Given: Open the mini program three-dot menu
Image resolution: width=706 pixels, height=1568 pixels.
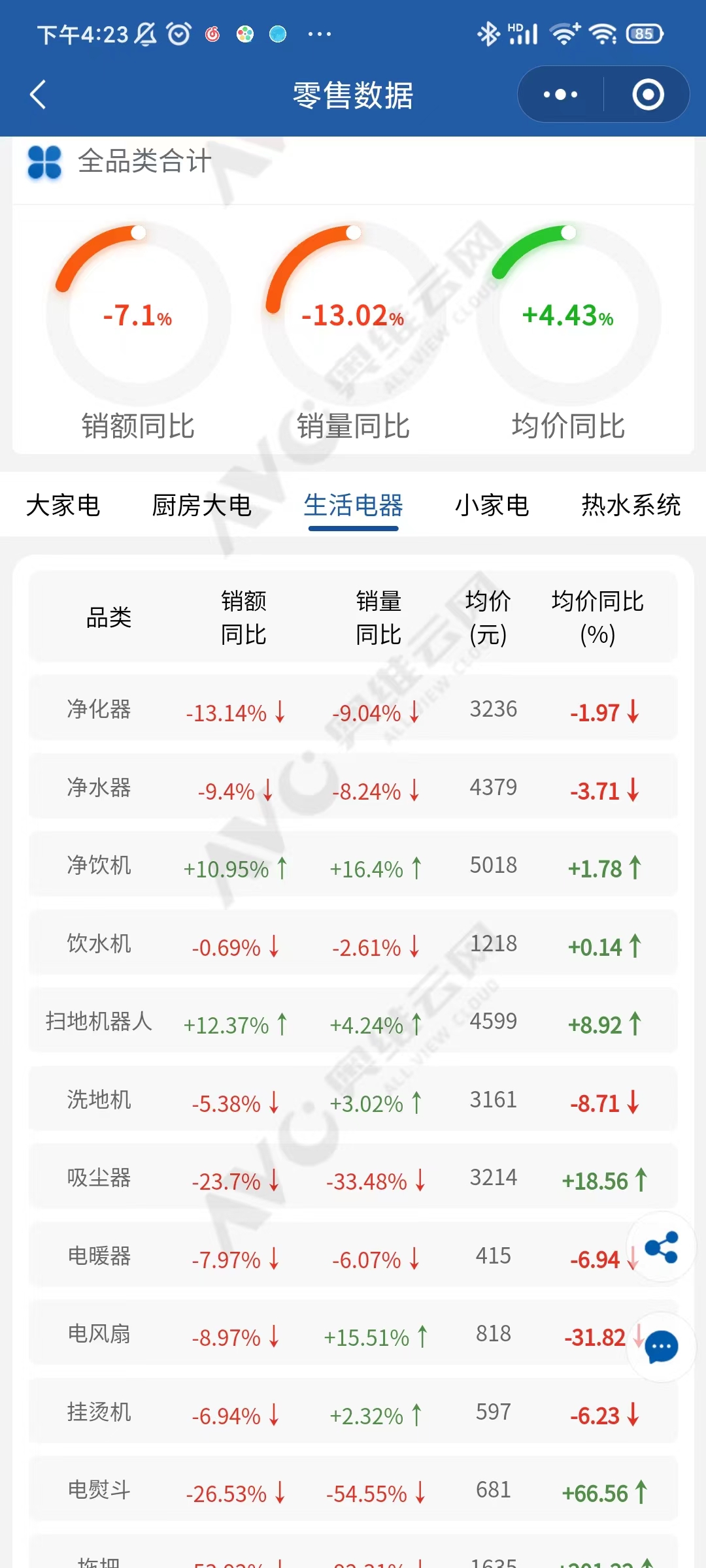Looking at the screenshot, I should [x=561, y=95].
